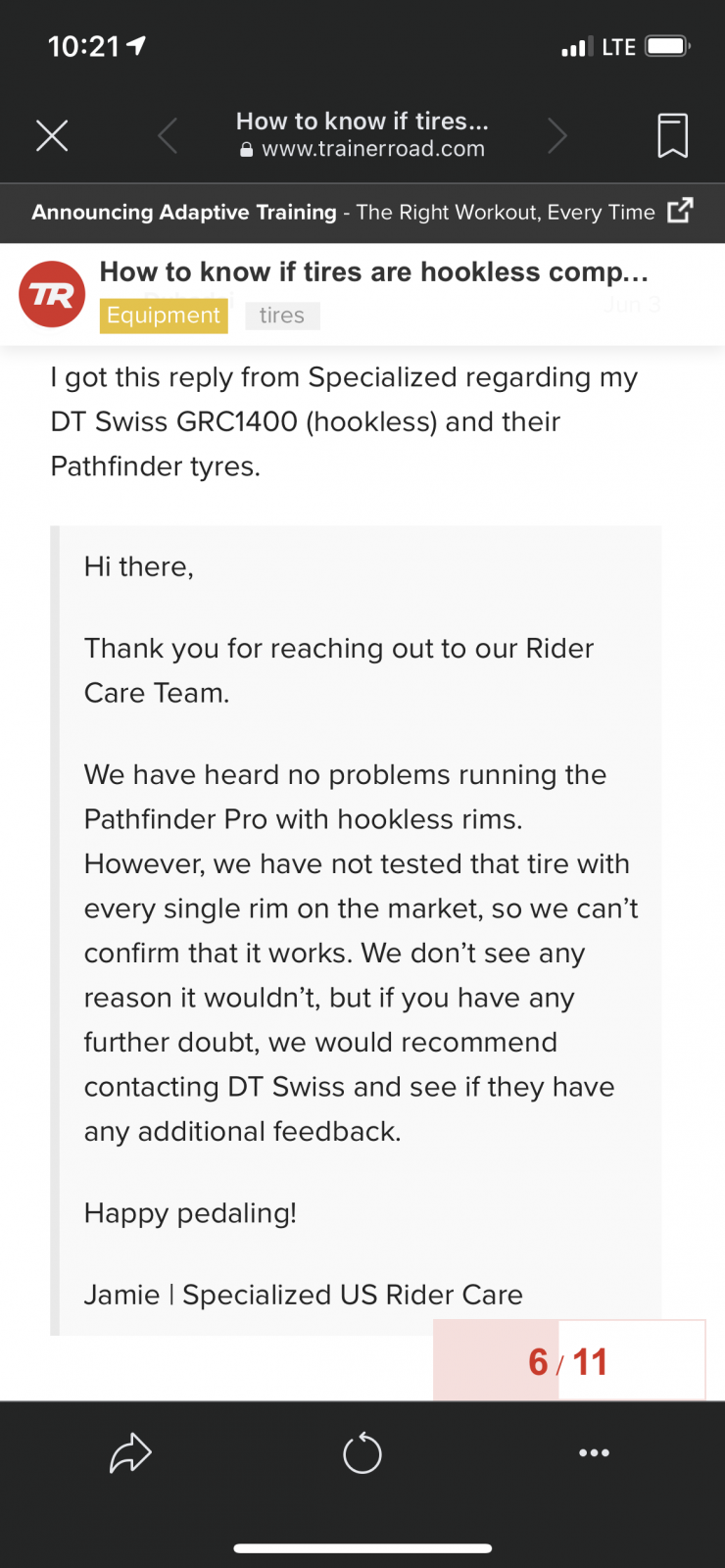Go back to the previous page
Image resolution: width=725 pixels, height=1568 pixels.
point(168,135)
